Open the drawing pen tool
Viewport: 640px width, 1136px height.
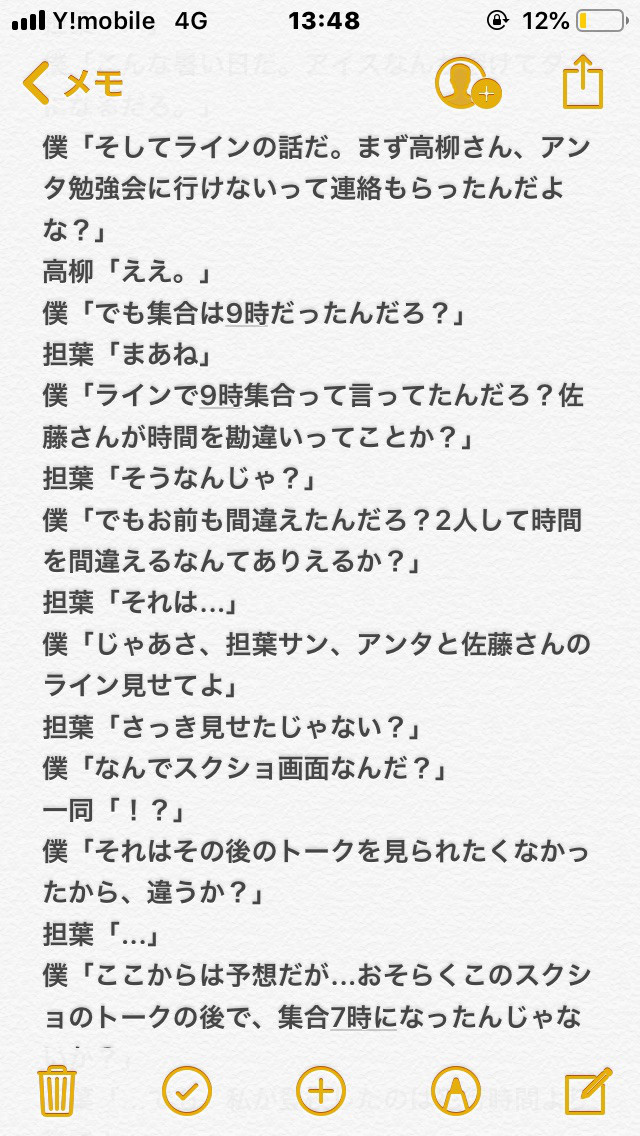pos(455,1090)
